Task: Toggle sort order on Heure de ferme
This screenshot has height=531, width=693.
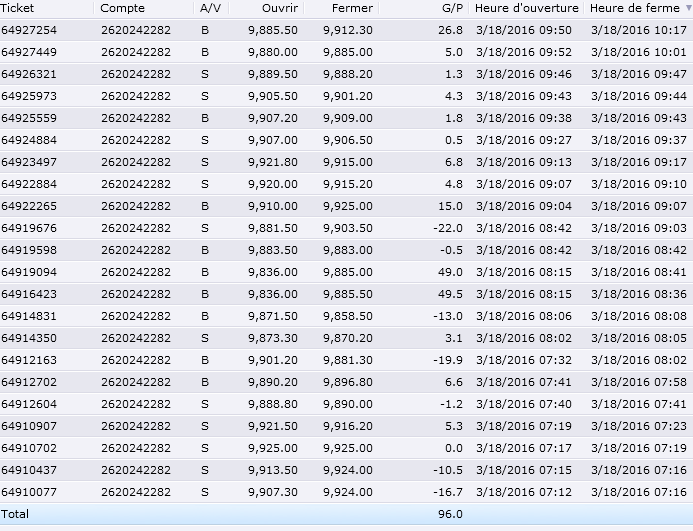Action: point(636,8)
